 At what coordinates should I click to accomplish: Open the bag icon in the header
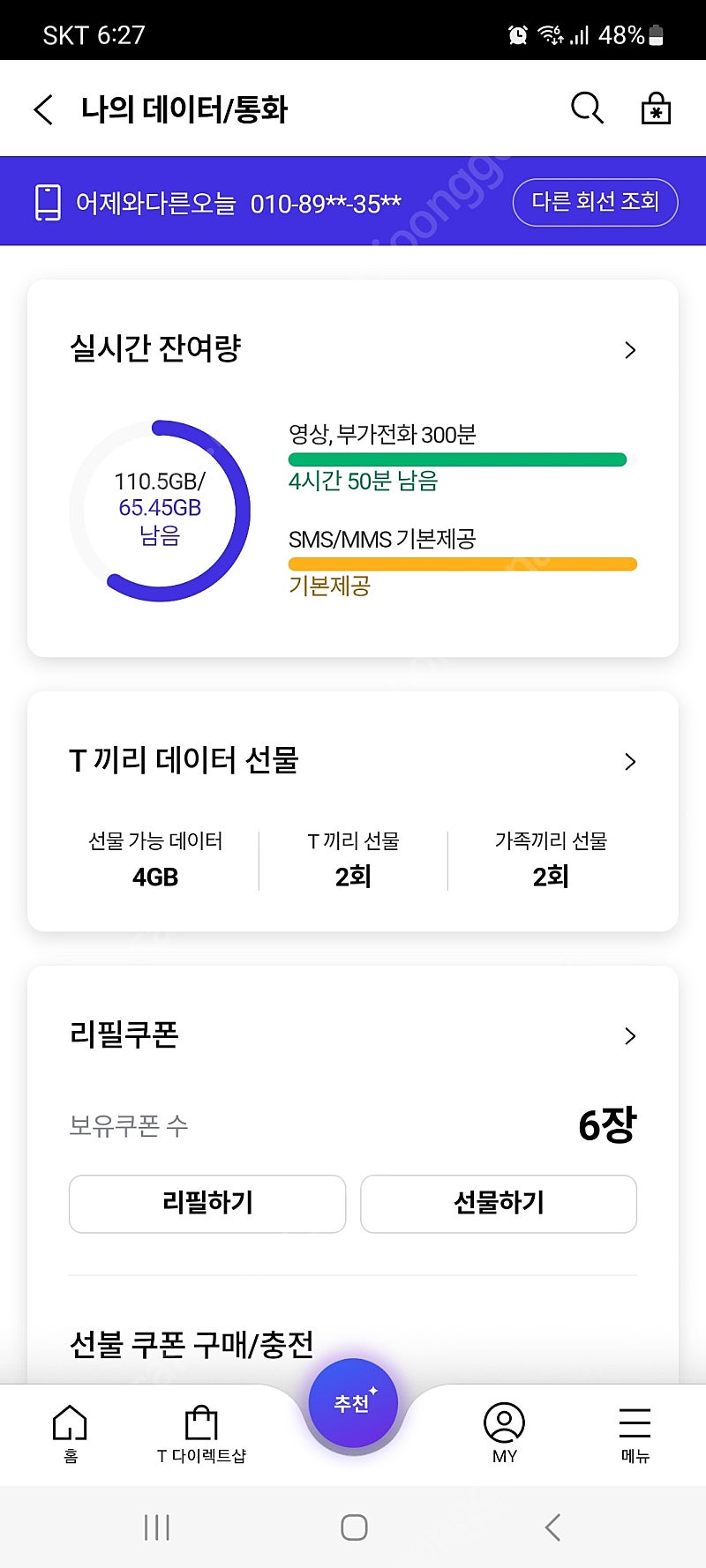[656, 108]
